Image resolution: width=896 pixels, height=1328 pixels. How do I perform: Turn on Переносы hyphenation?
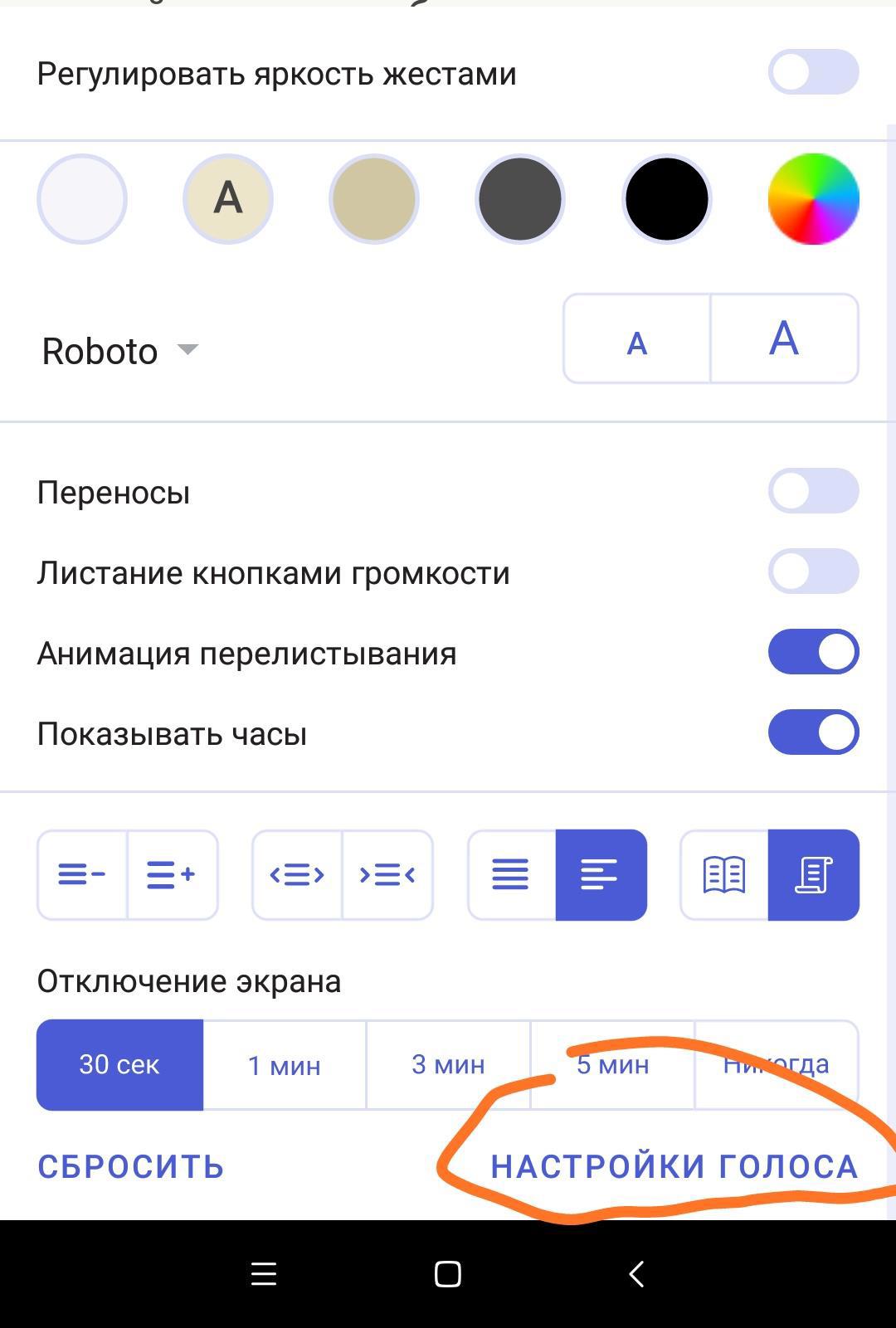click(x=812, y=491)
